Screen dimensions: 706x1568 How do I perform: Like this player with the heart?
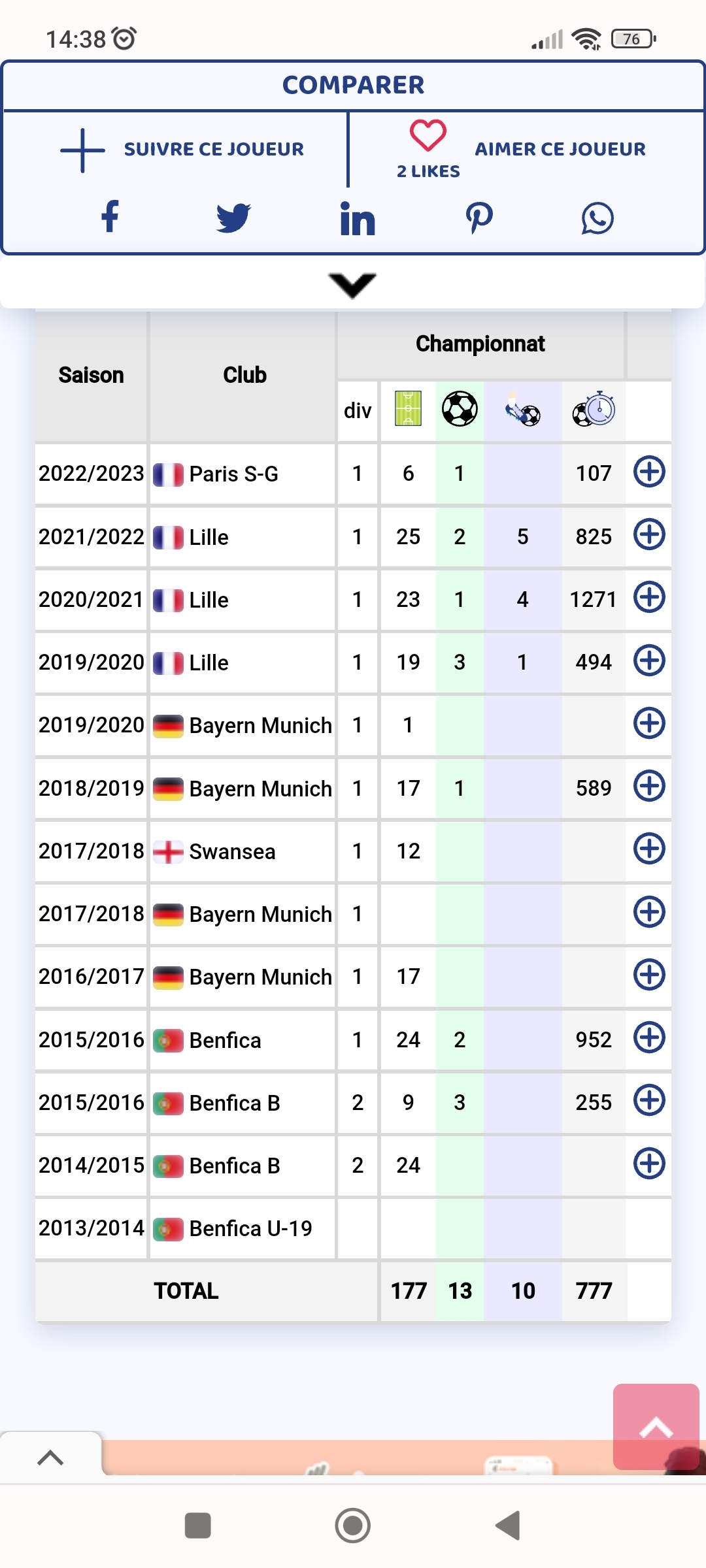coord(428,136)
